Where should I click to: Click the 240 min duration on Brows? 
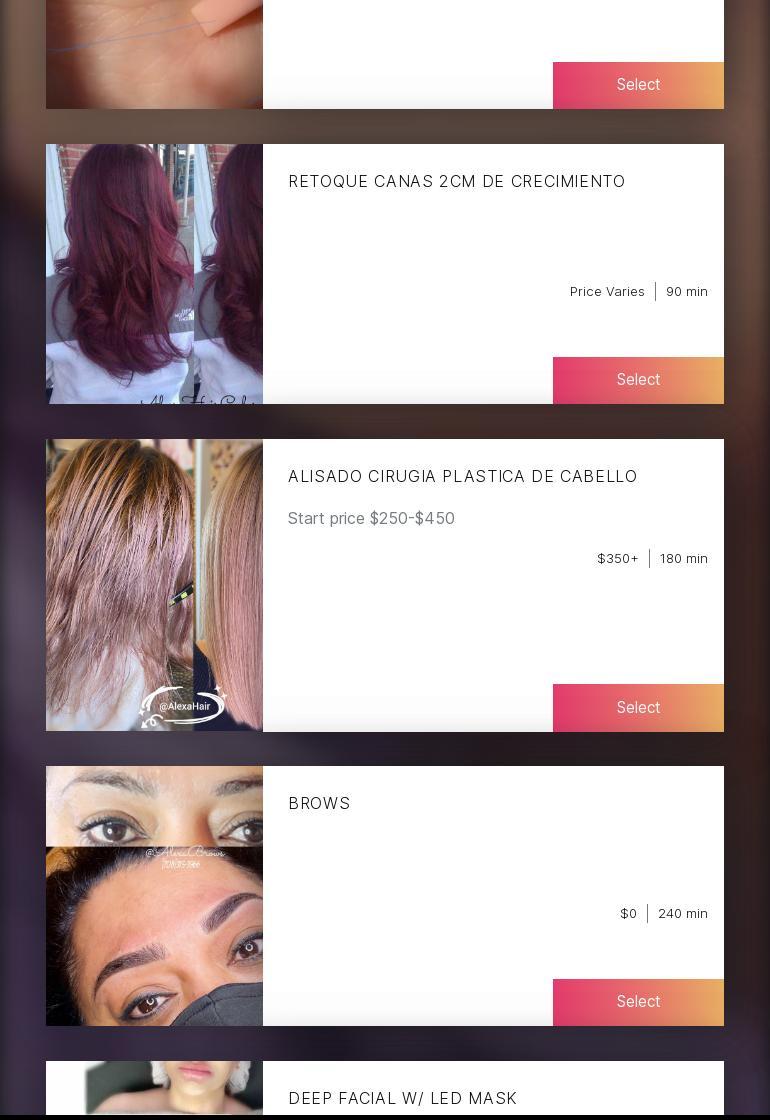pyautogui.click(x=683, y=913)
